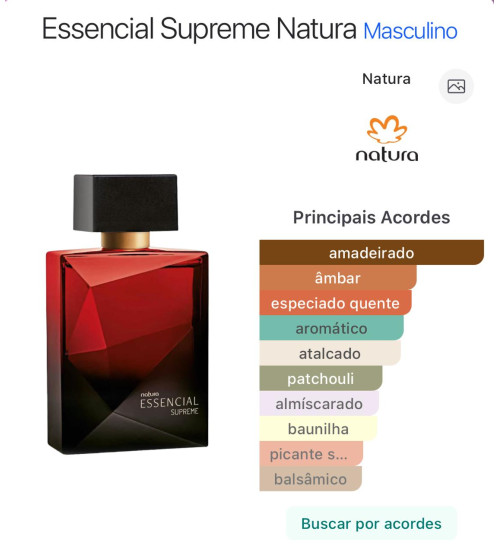Tap Buscar por acordes button
Screen dimensions: 500x554
pyautogui.click(x=371, y=524)
